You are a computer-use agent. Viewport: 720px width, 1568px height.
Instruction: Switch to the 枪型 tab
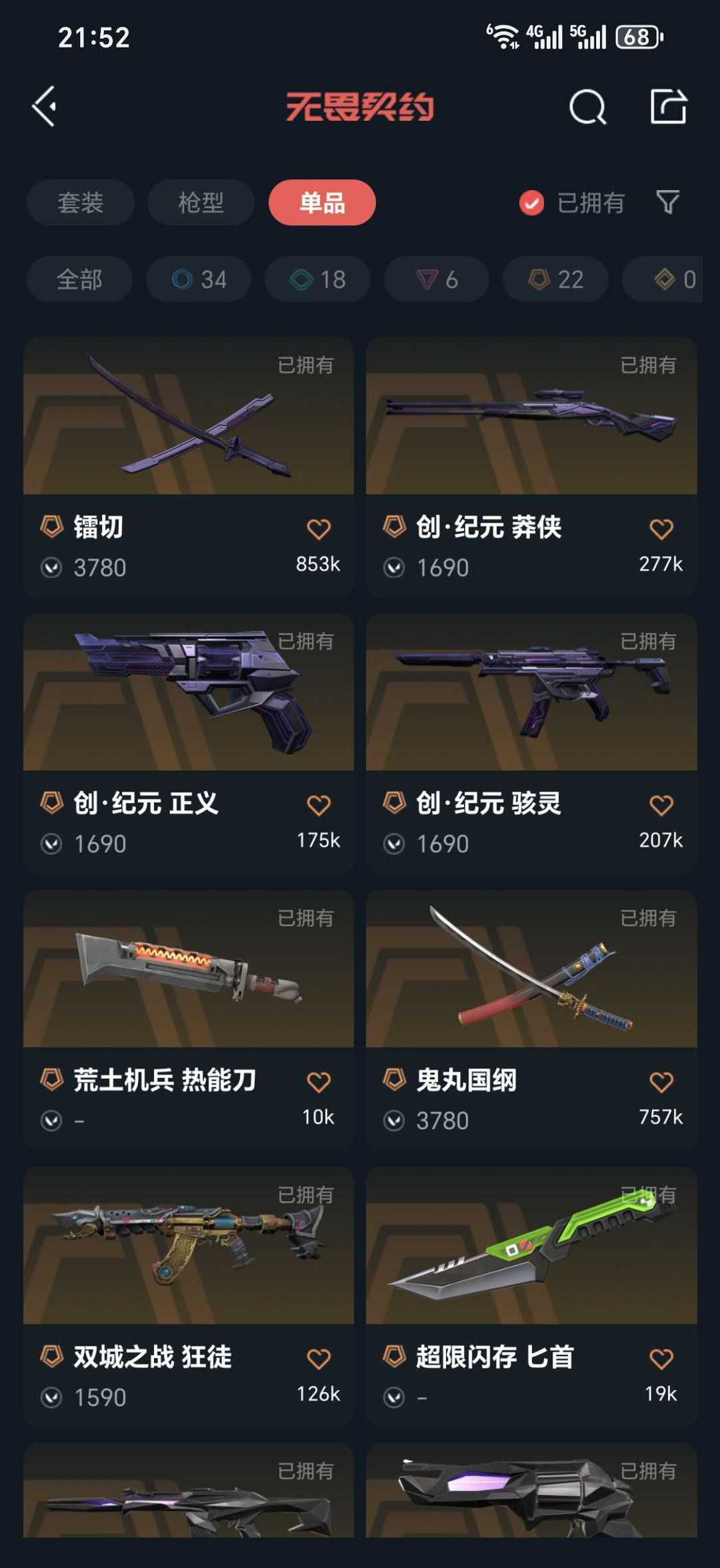coord(201,202)
